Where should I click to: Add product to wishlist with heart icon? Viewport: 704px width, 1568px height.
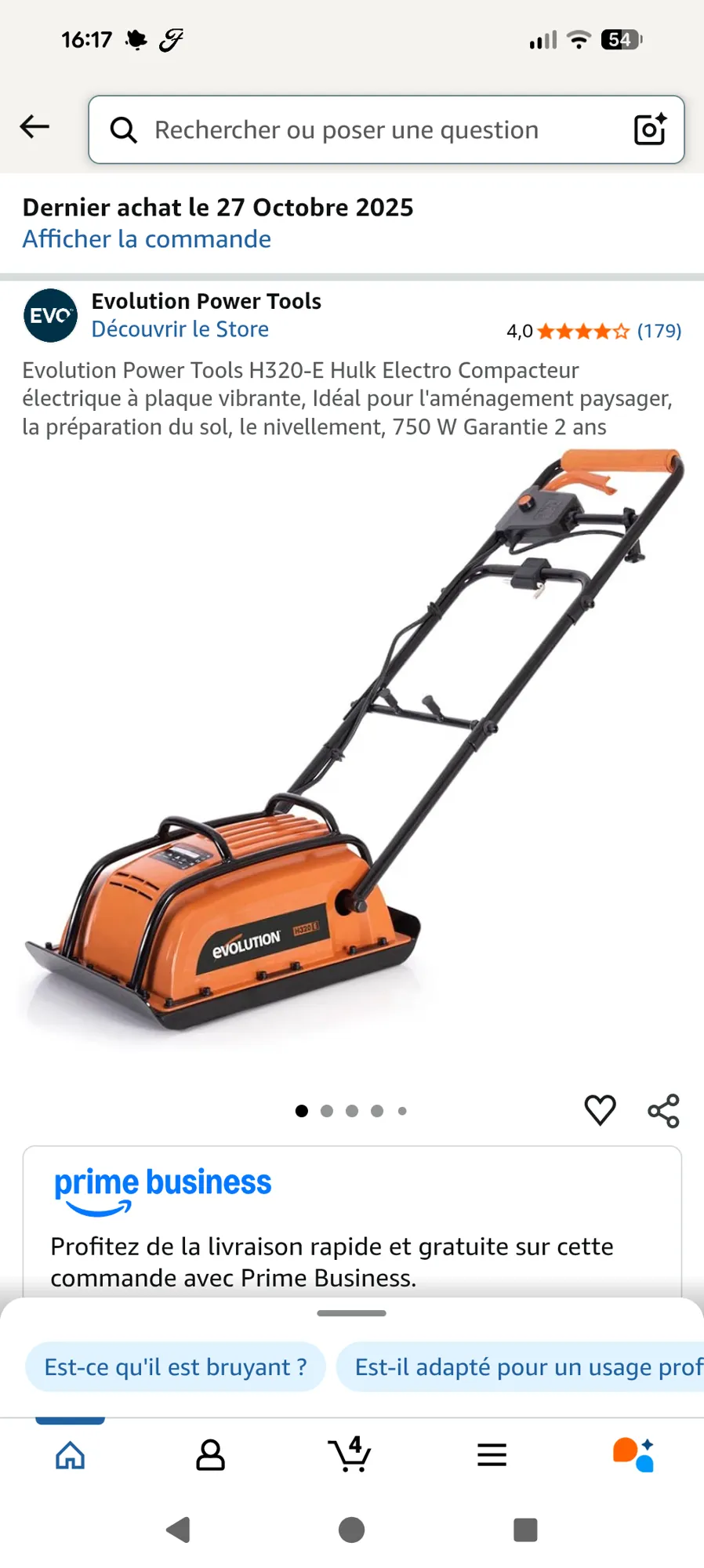click(601, 1110)
